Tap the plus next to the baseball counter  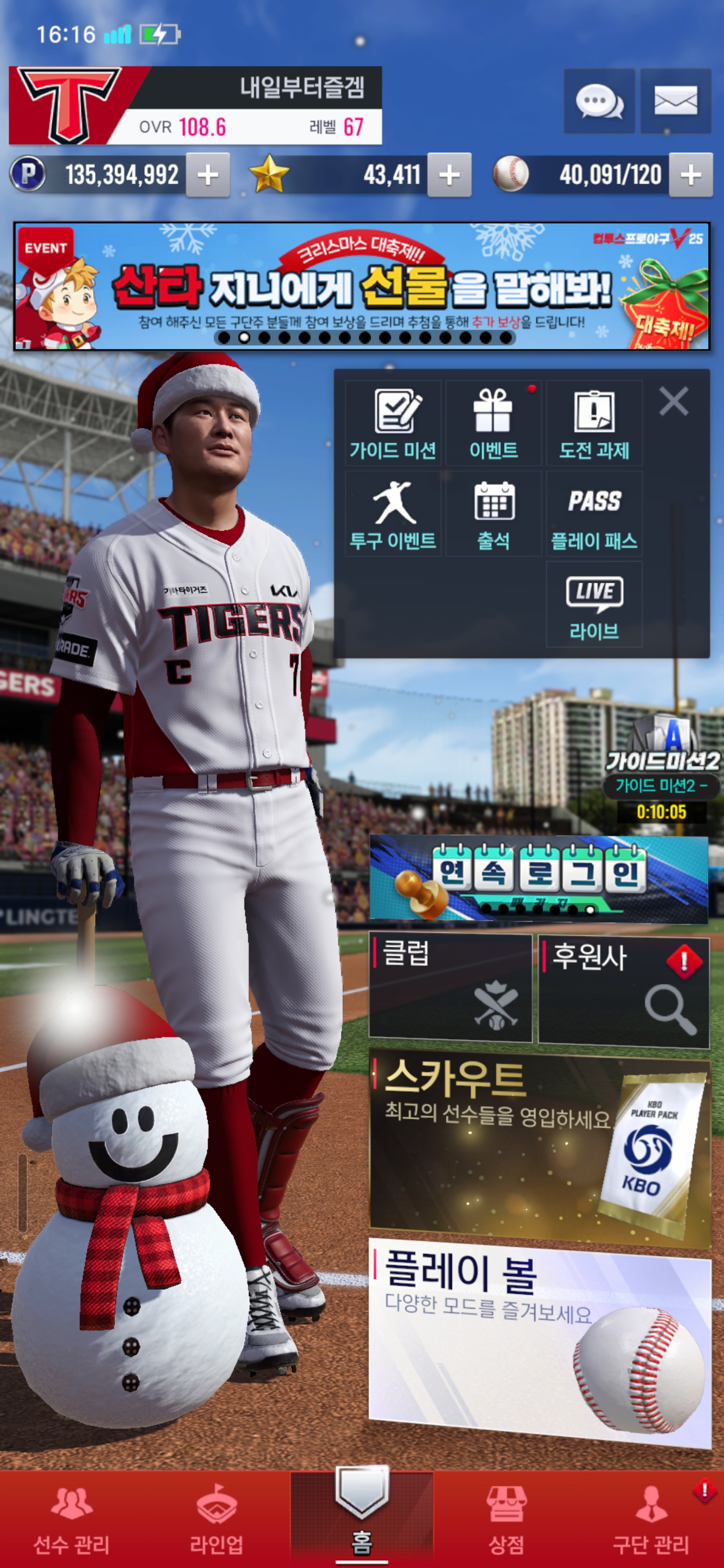point(690,175)
